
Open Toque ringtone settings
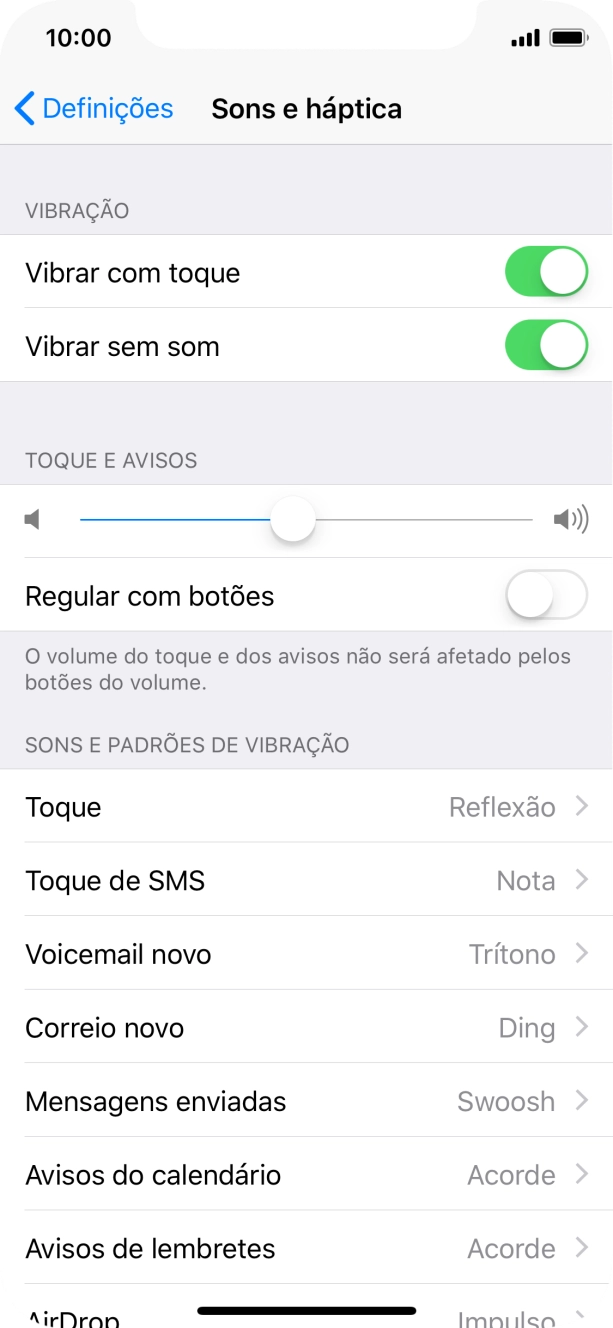point(306,807)
